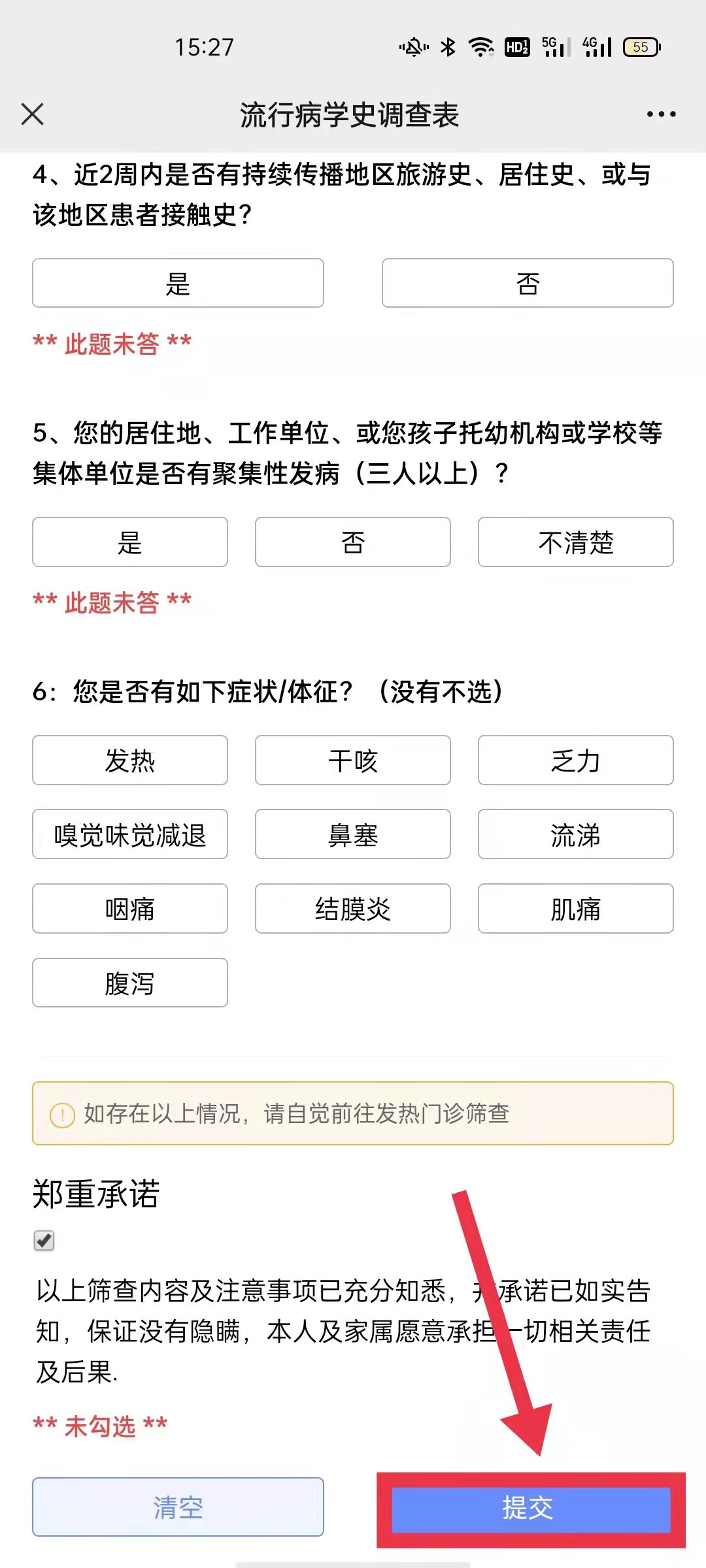
Task: Open the three-dot overflow menu
Action: point(661,114)
